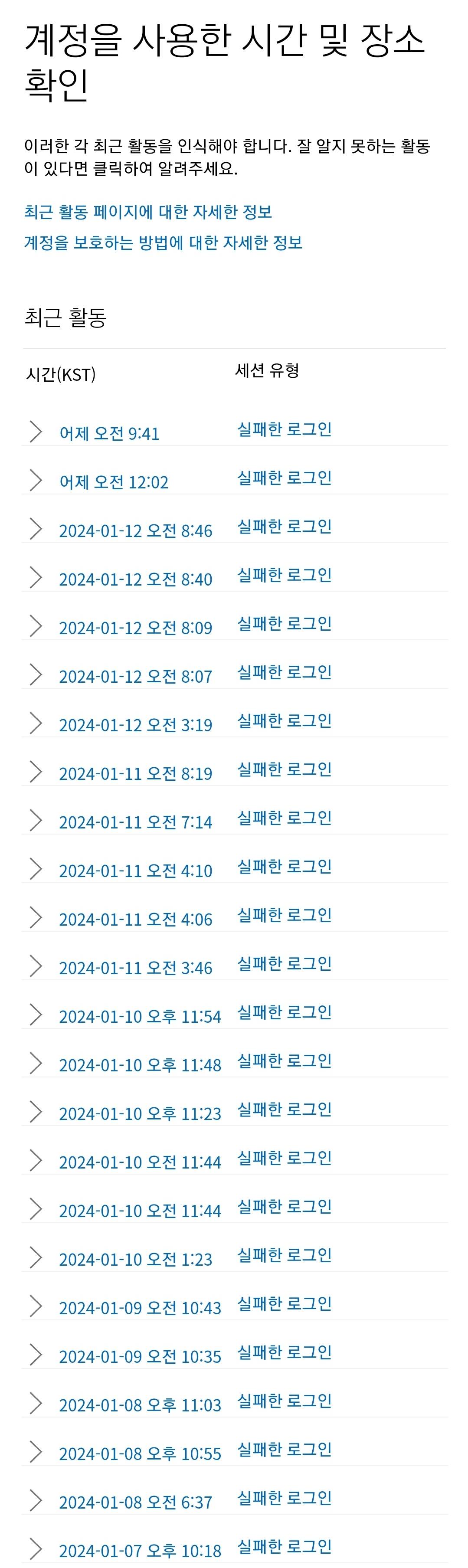2024-01-12 오전 8:46 실패한 로그인 펼치기
The height and width of the screenshot is (1568, 468).
point(135,530)
